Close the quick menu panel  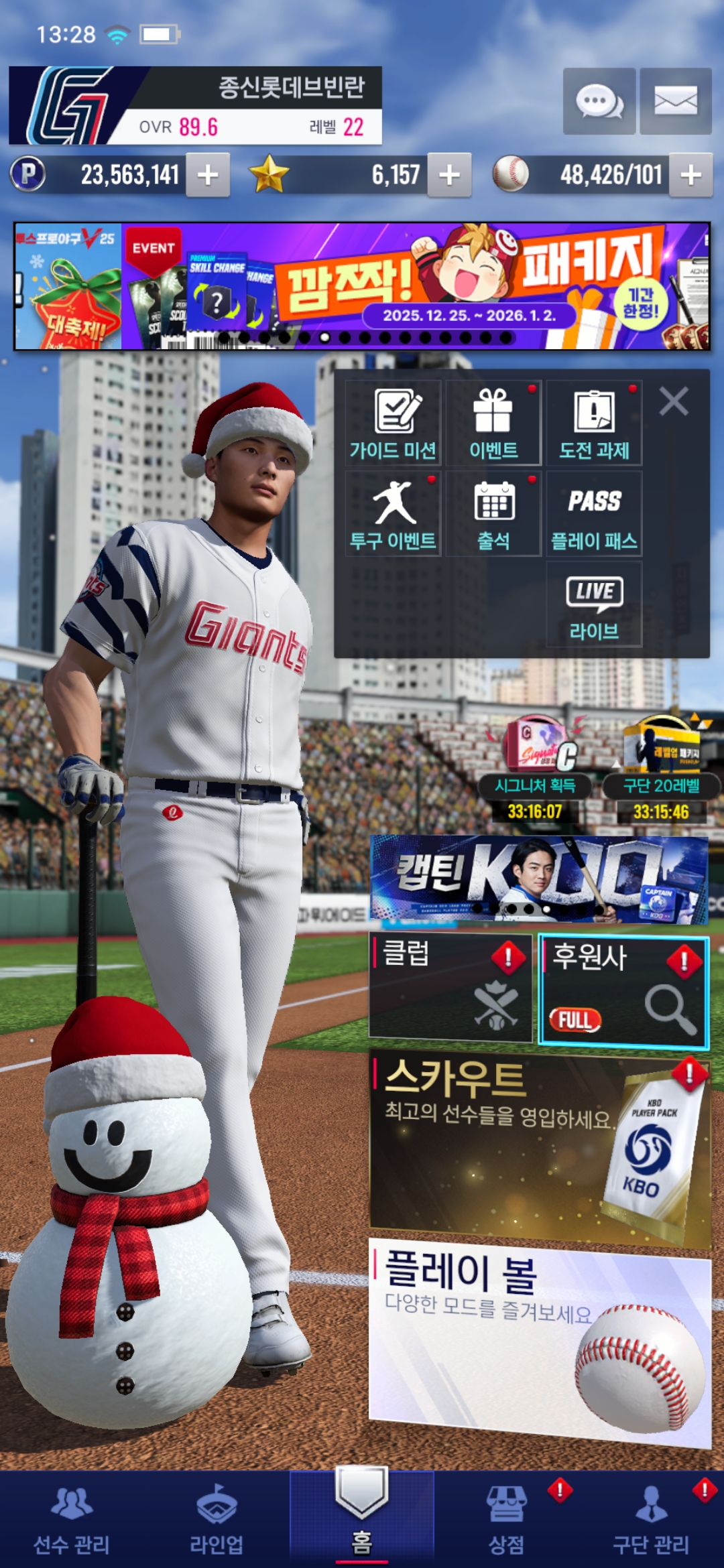click(x=673, y=402)
